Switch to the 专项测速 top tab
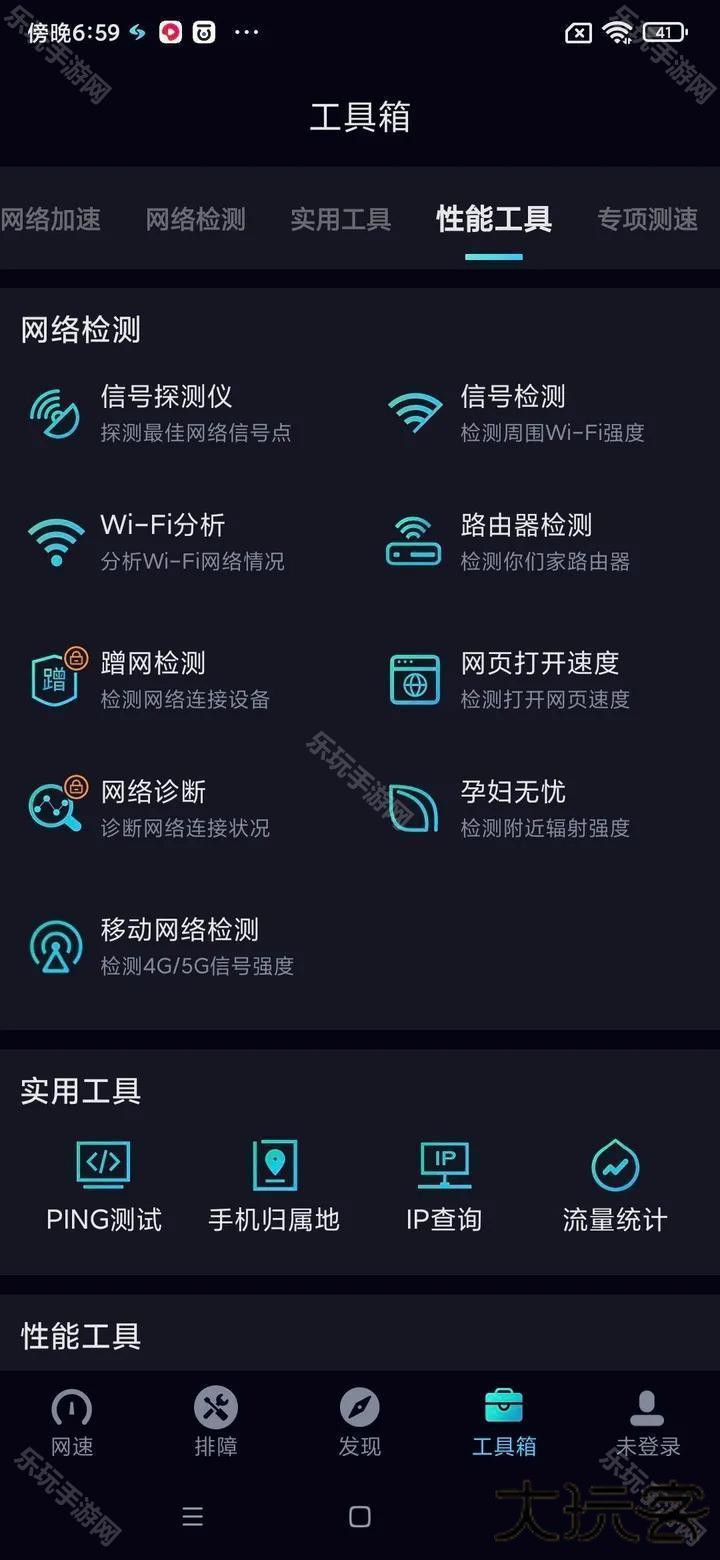Screen dimensions: 720x1560 tap(647, 219)
